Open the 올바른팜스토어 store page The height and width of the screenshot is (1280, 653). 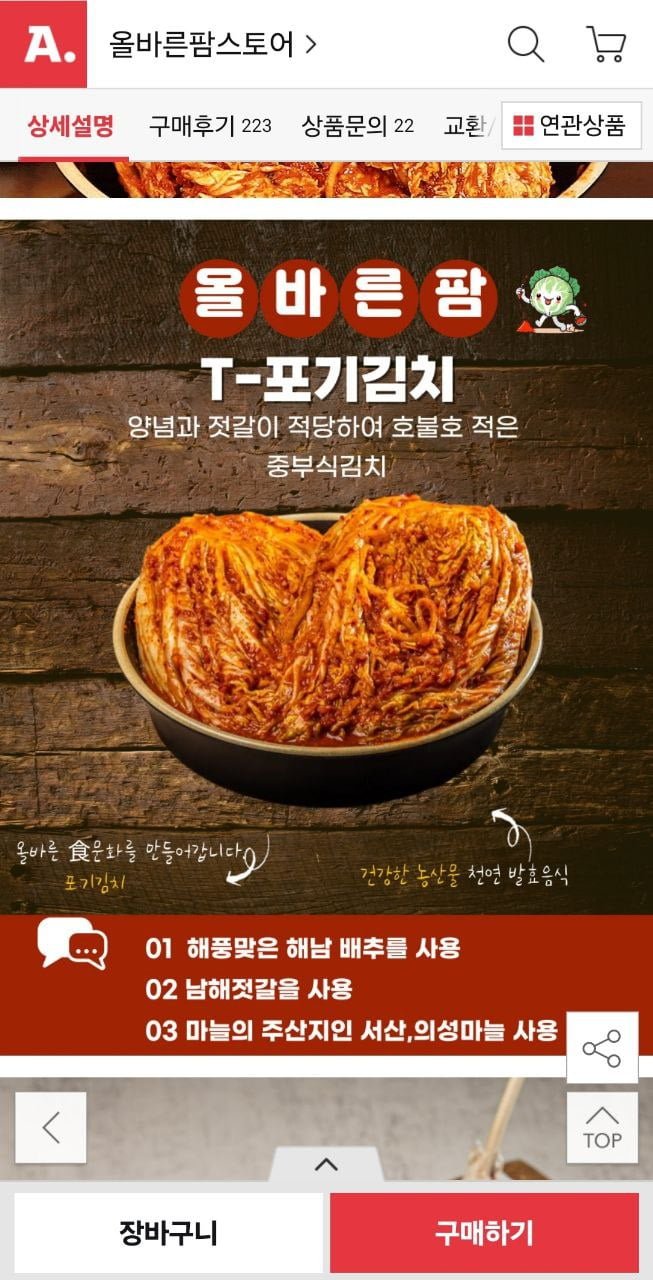coord(212,44)
